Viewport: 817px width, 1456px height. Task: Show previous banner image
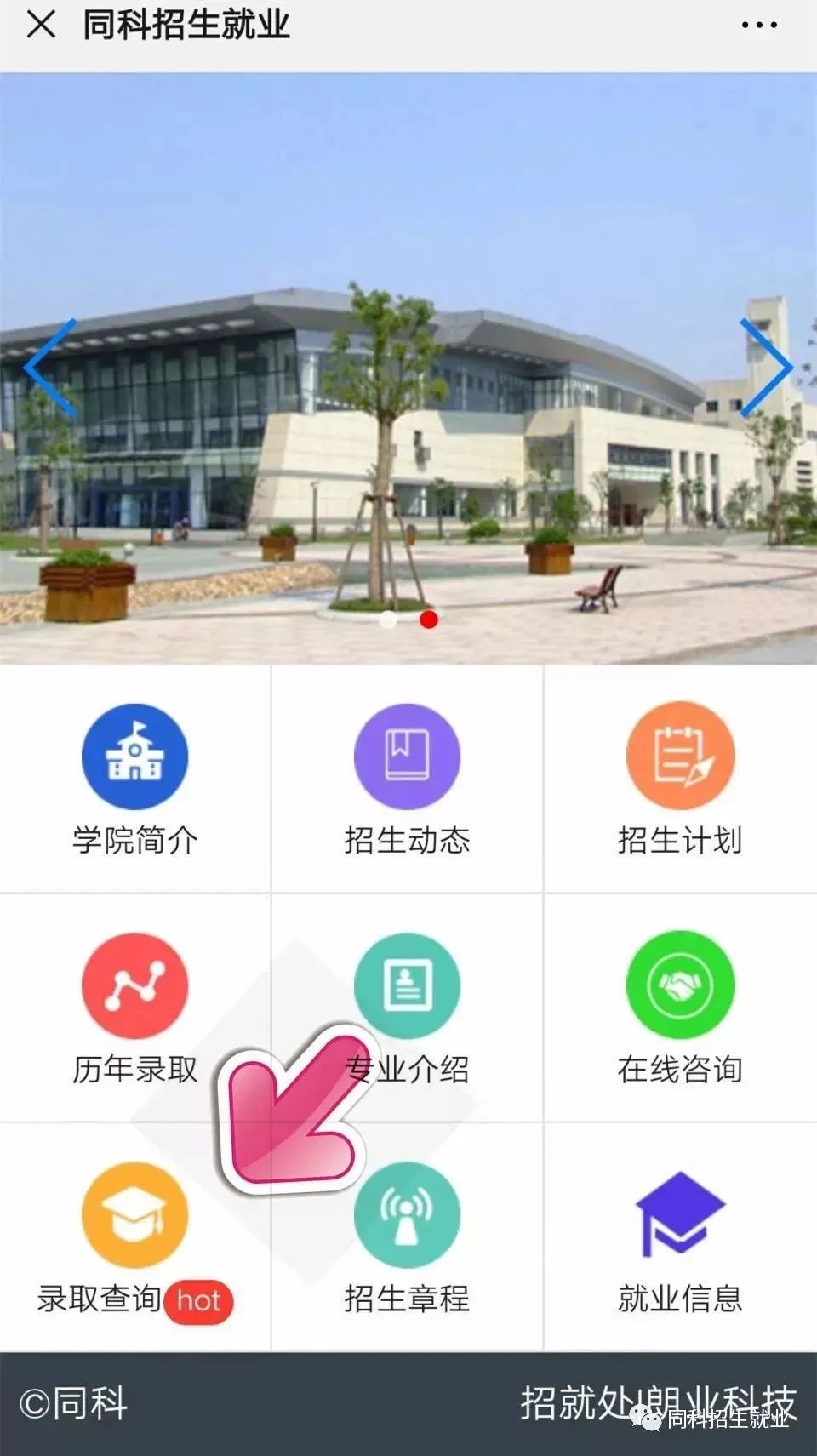[x=51, y=368]
